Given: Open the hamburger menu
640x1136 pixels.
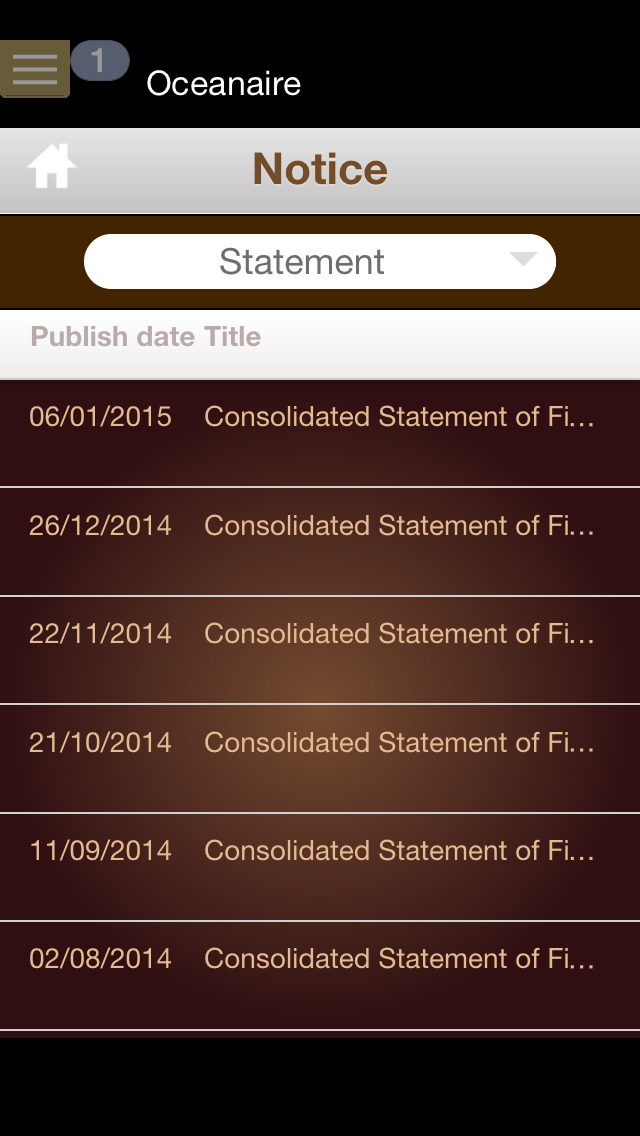Looking at the screenshot, I should [x=35, y=69].
